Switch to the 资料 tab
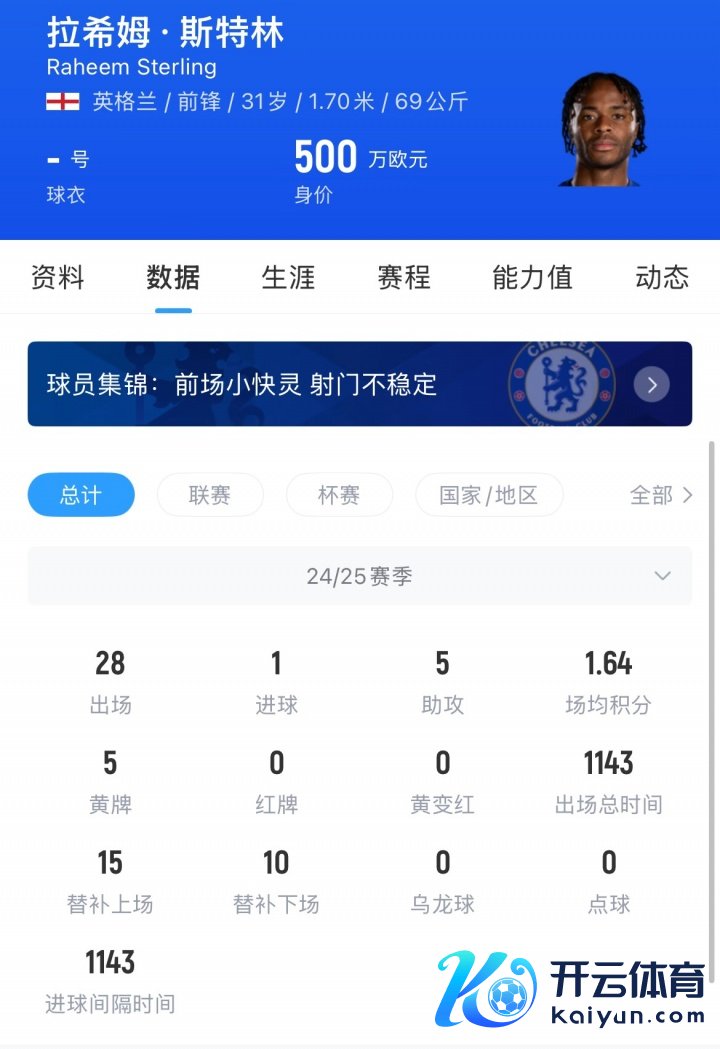 pyautogui.click(x=58, y=277)
